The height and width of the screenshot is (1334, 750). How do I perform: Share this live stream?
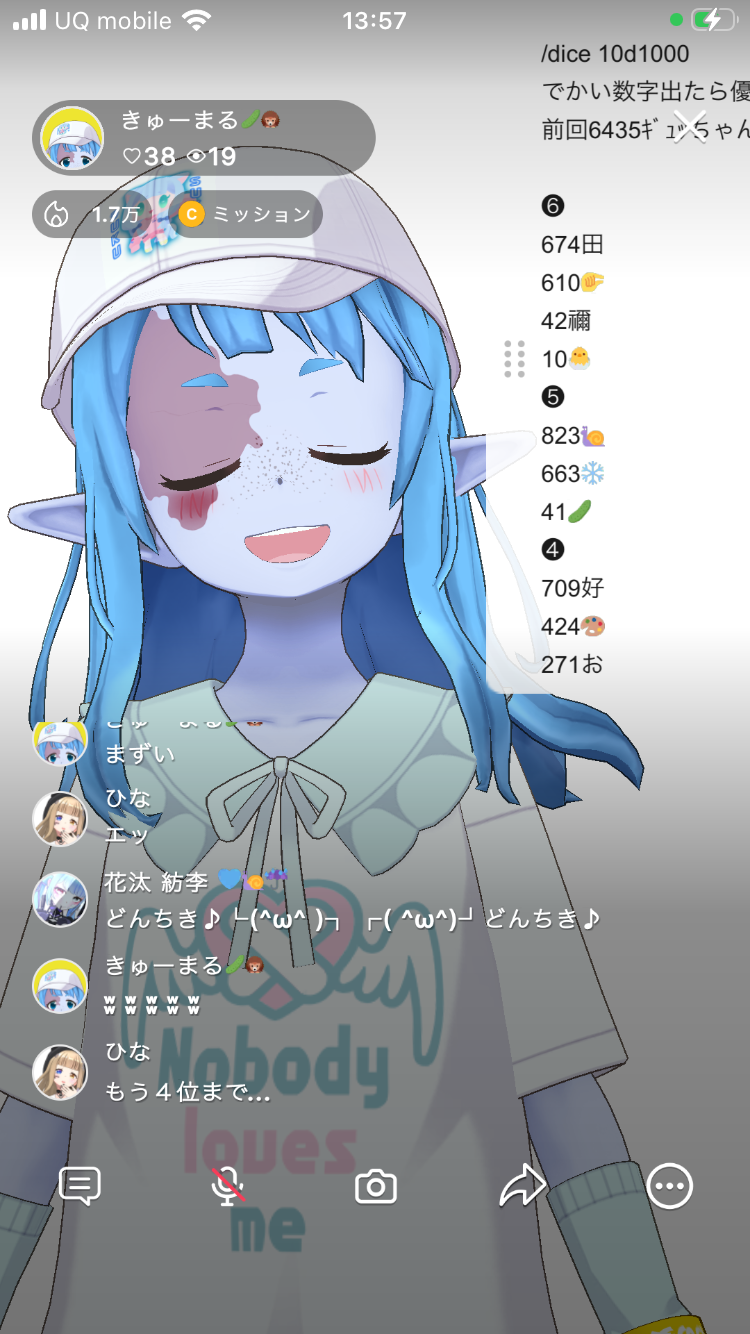522,1186
